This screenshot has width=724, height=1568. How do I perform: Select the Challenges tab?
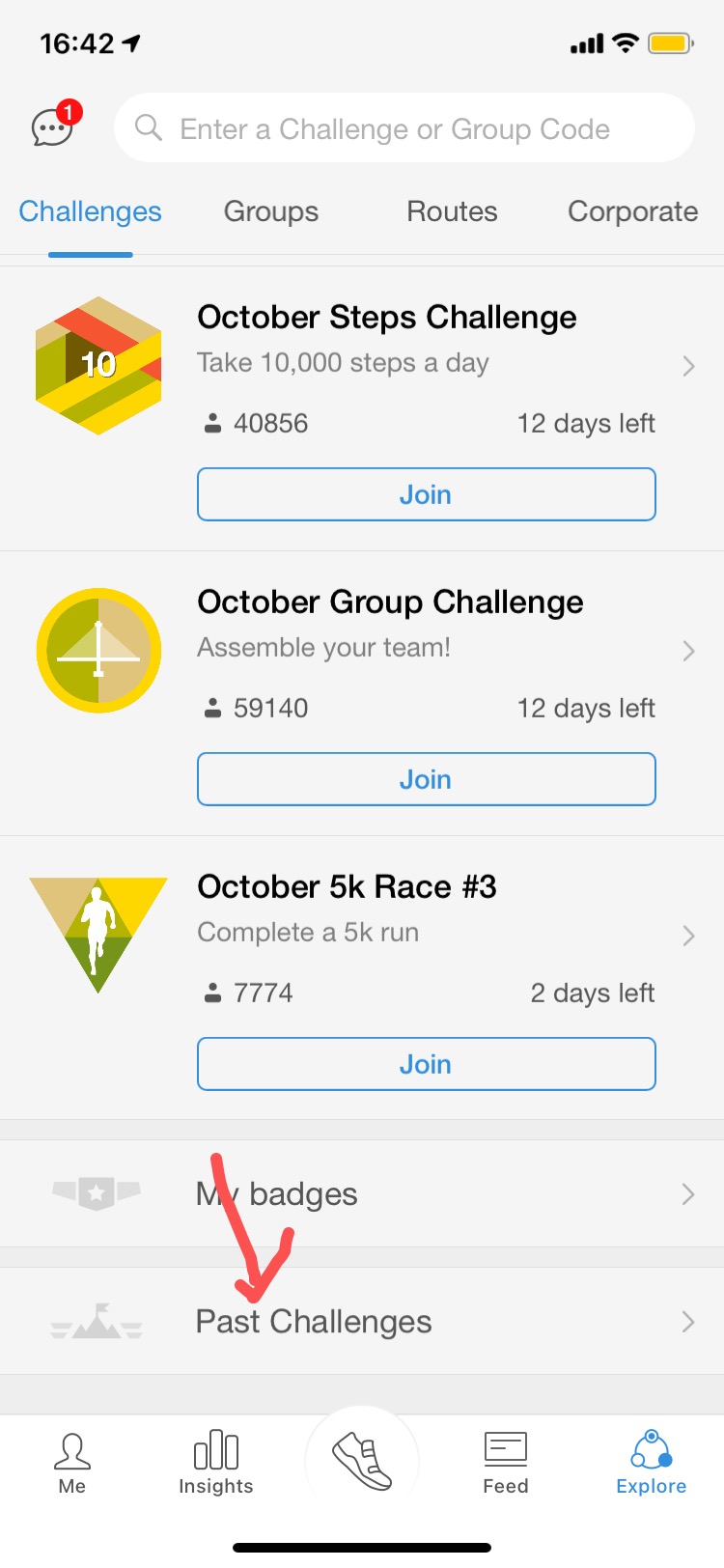pos(91,212)
